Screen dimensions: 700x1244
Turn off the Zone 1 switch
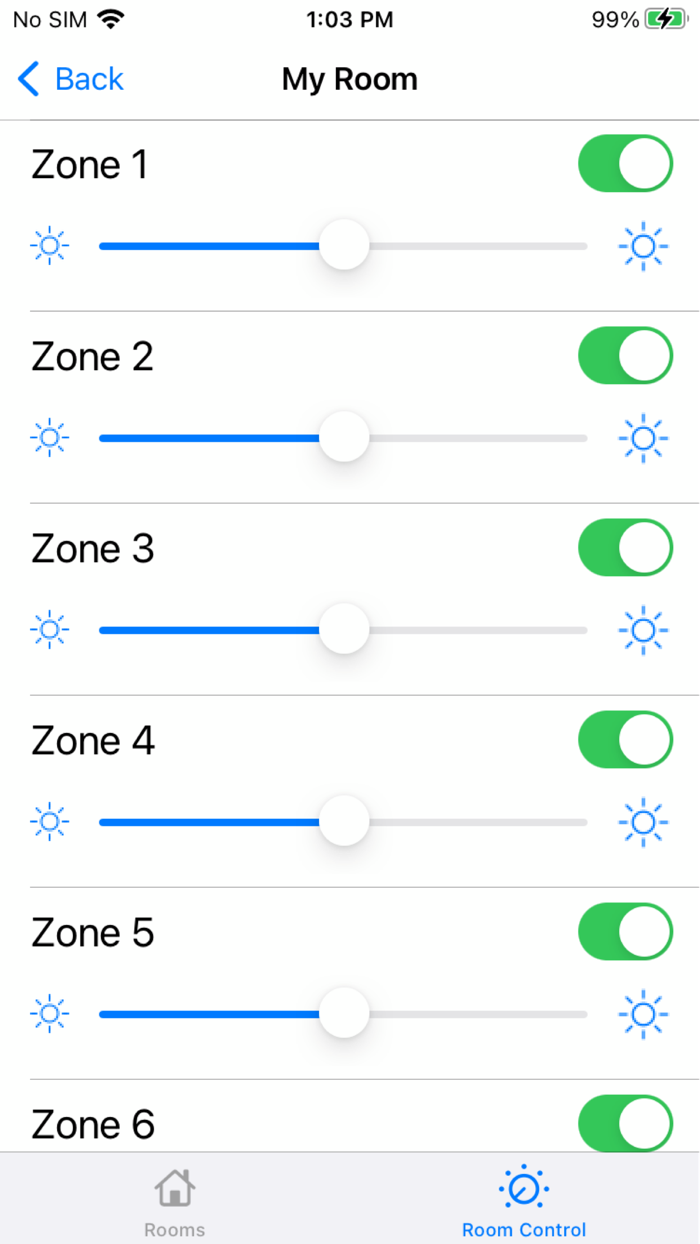(x=625, y=164)
